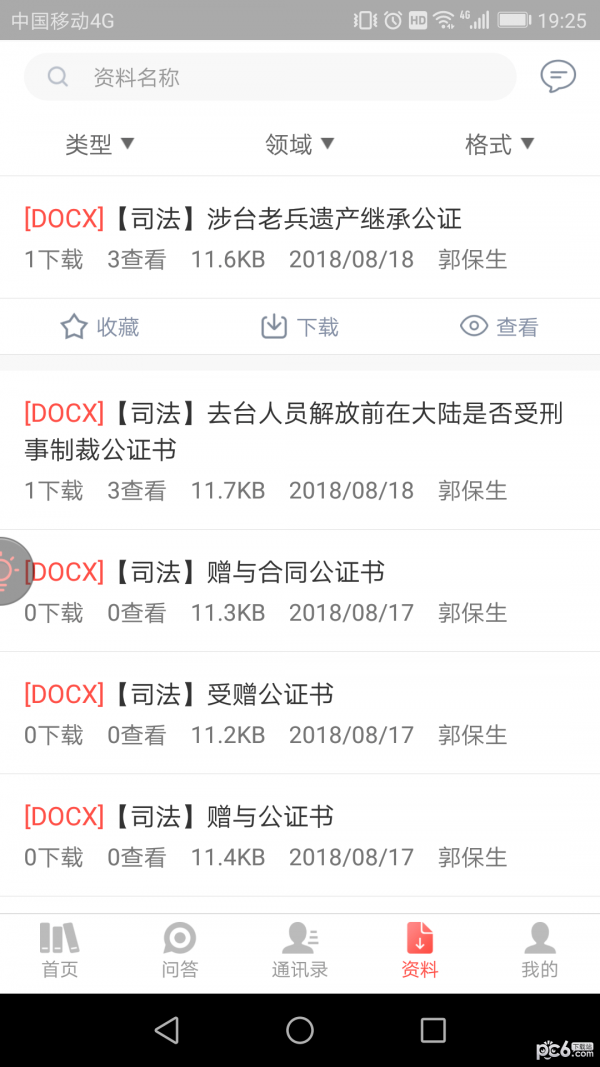
Task: Expand the 格式 filter dropdown
Action: point(499,145)
